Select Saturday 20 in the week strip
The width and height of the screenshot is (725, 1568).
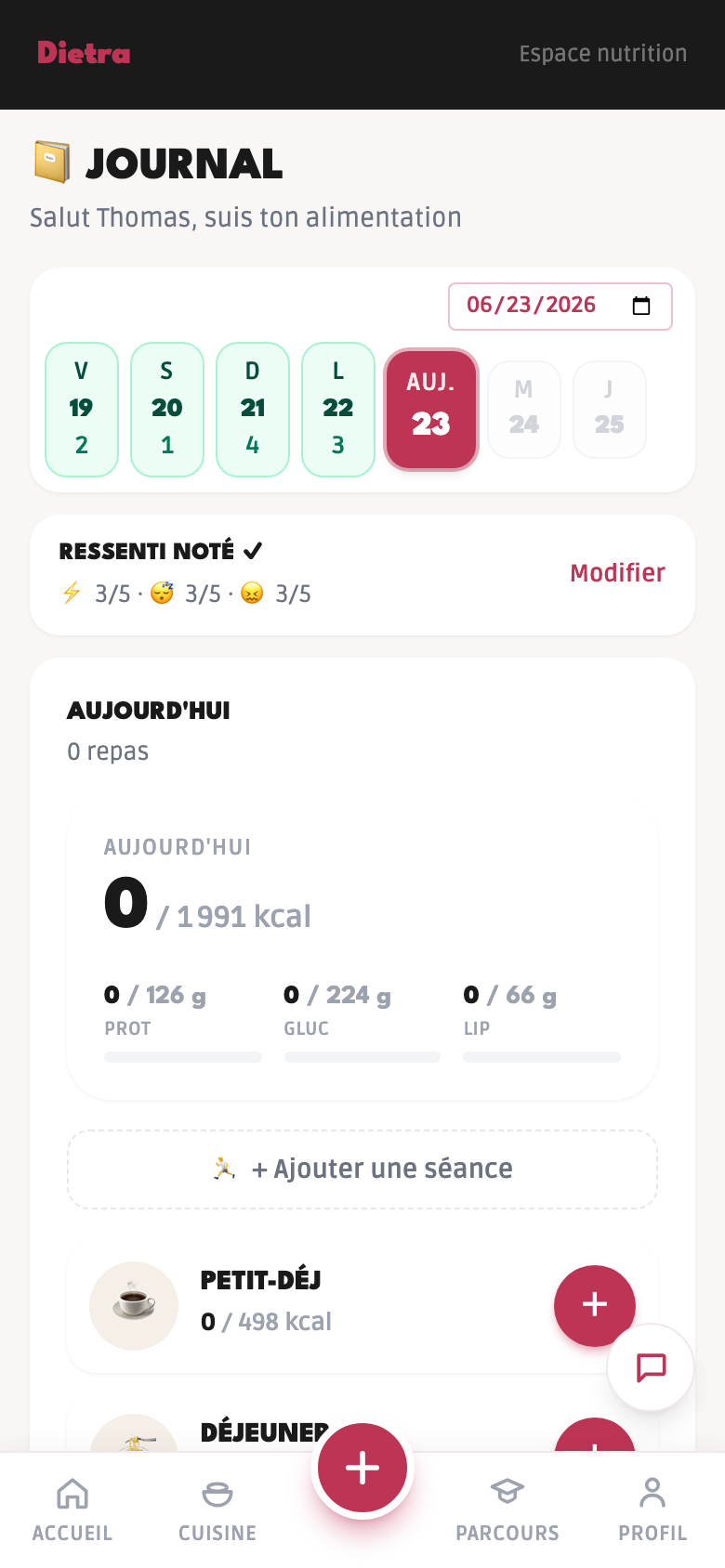coord(167,410)
